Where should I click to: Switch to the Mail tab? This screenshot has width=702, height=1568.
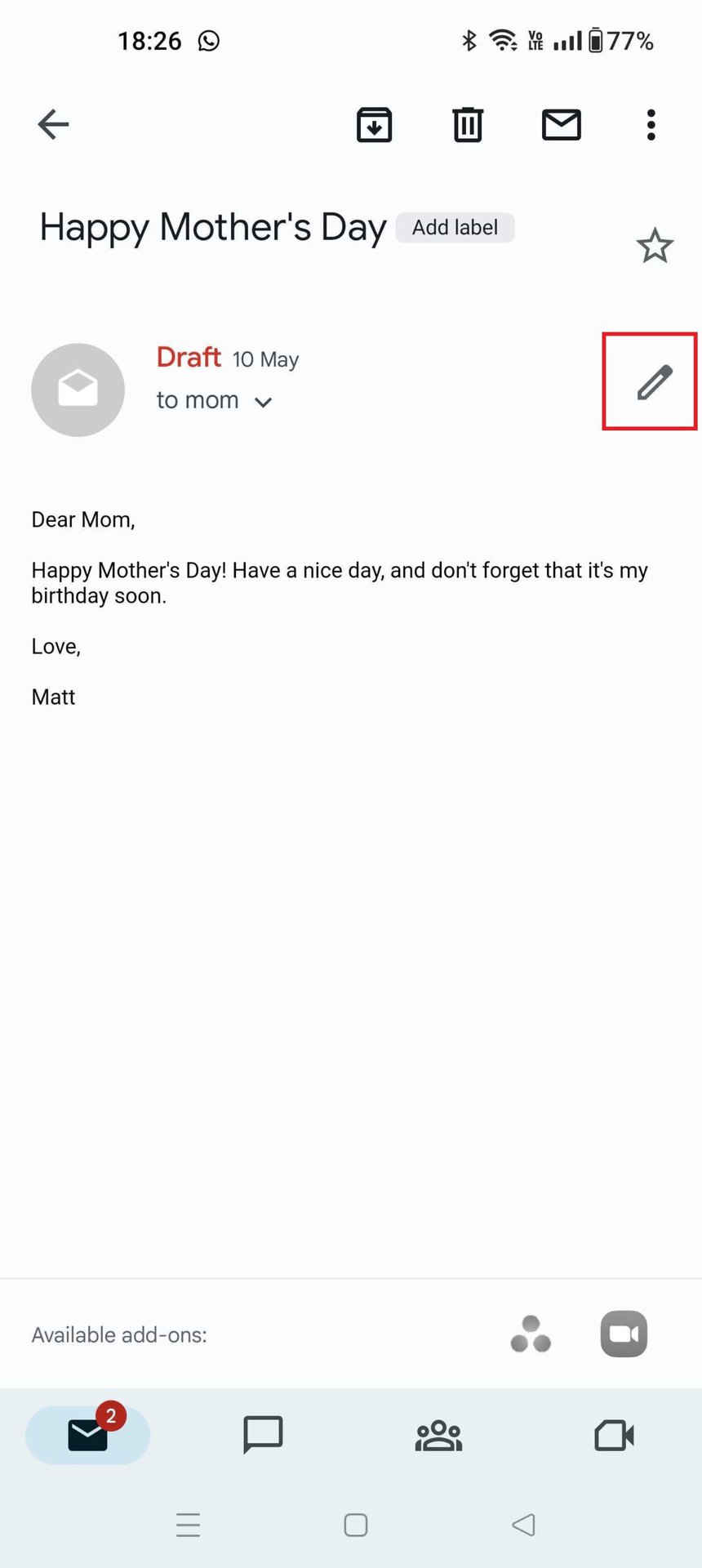click(x=88, y=1435)
